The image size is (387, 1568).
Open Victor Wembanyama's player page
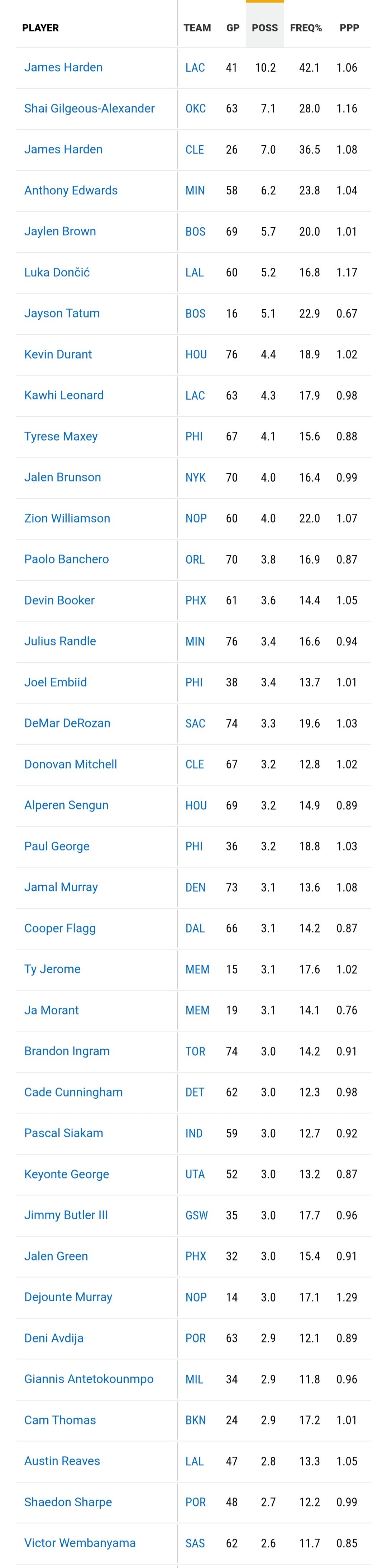80,1543
